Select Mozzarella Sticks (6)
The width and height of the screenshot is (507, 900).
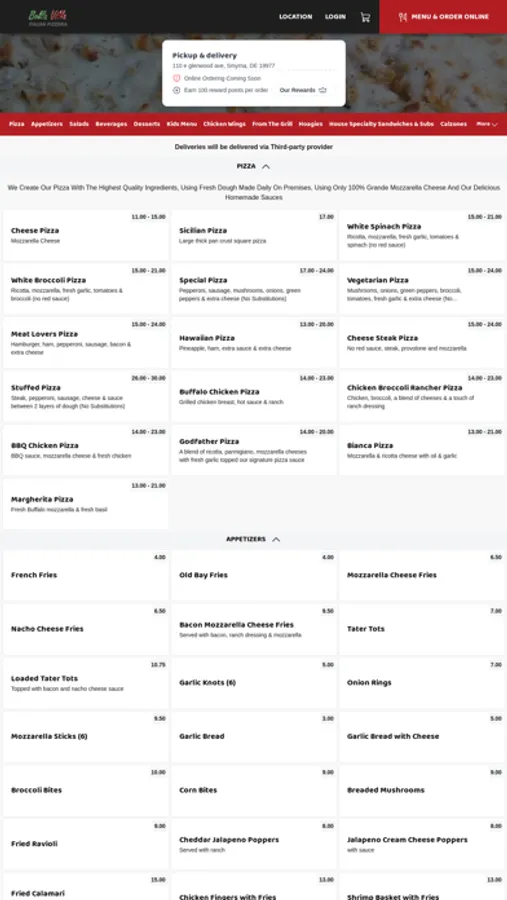point(86,737)
